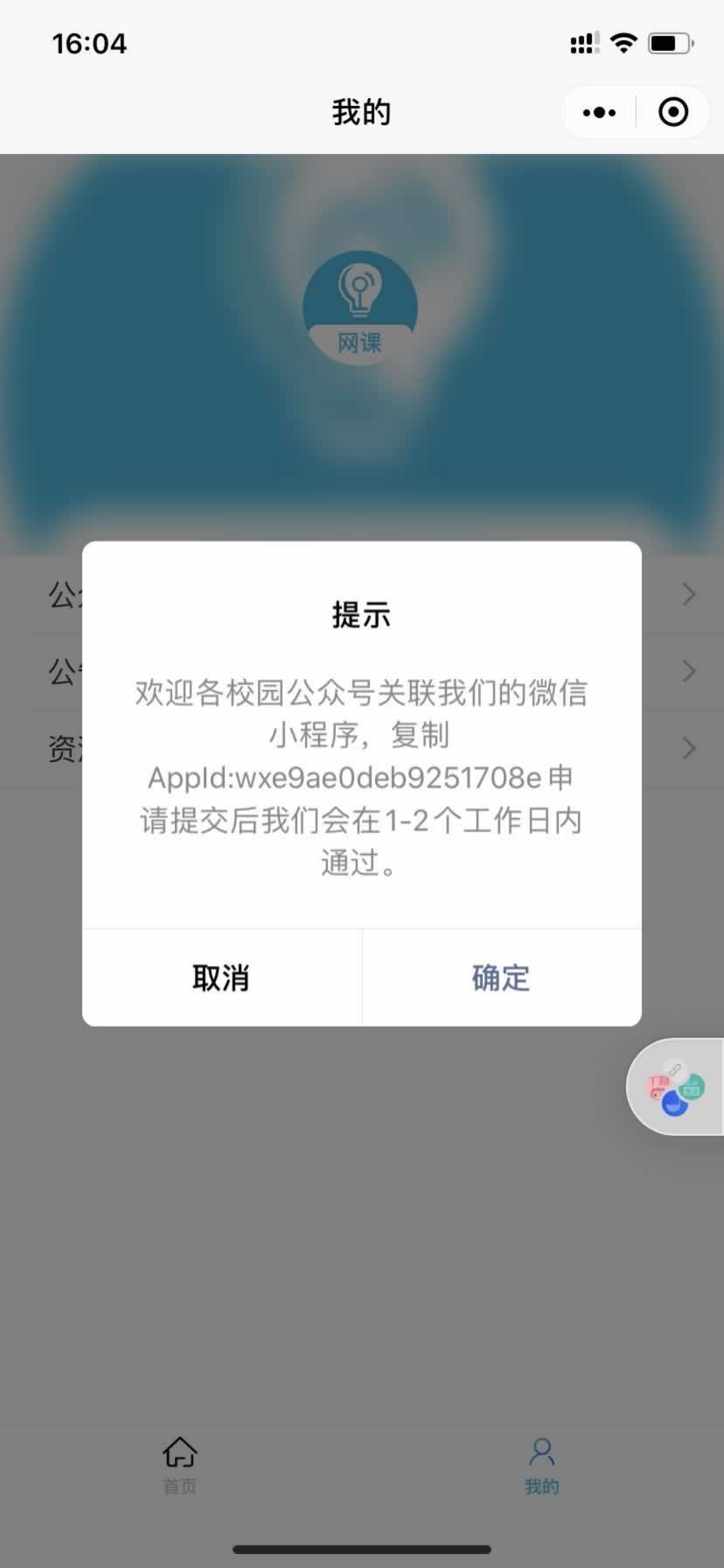
Task: Confirm the prompt with 确定
Action: [x=502, y=977]
